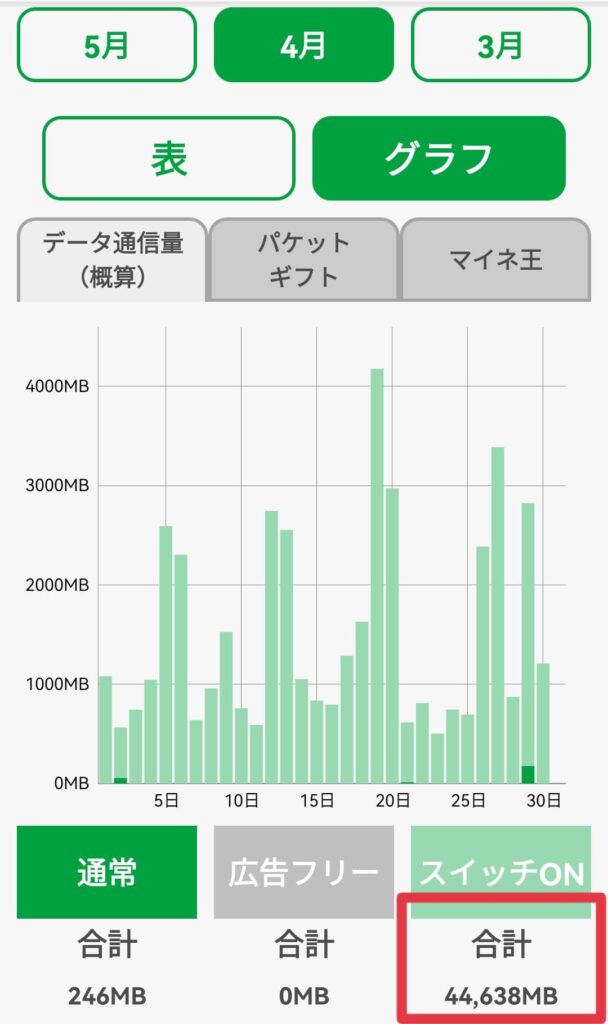The image size is (608, 1024).
Task: Switch to 表 table view
Action: click(x=168, y=158)
